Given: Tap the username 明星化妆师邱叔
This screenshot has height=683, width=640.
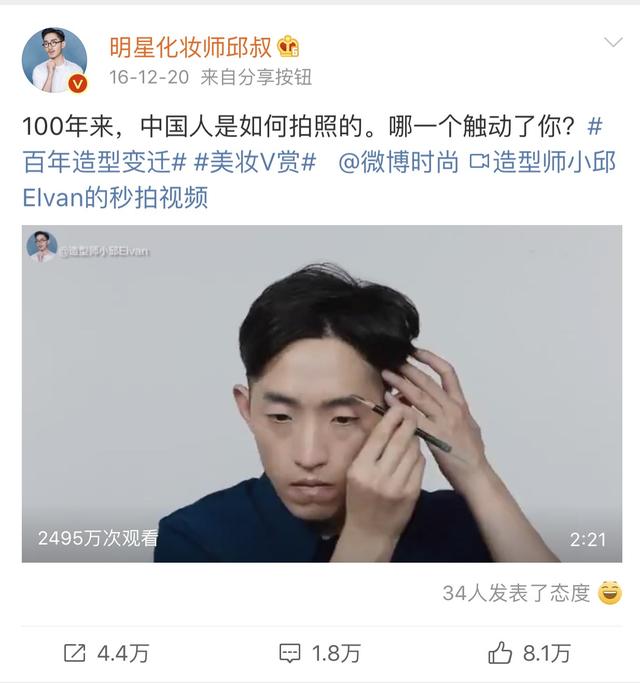Looking at the screenshot, I should tap(190, 47).
